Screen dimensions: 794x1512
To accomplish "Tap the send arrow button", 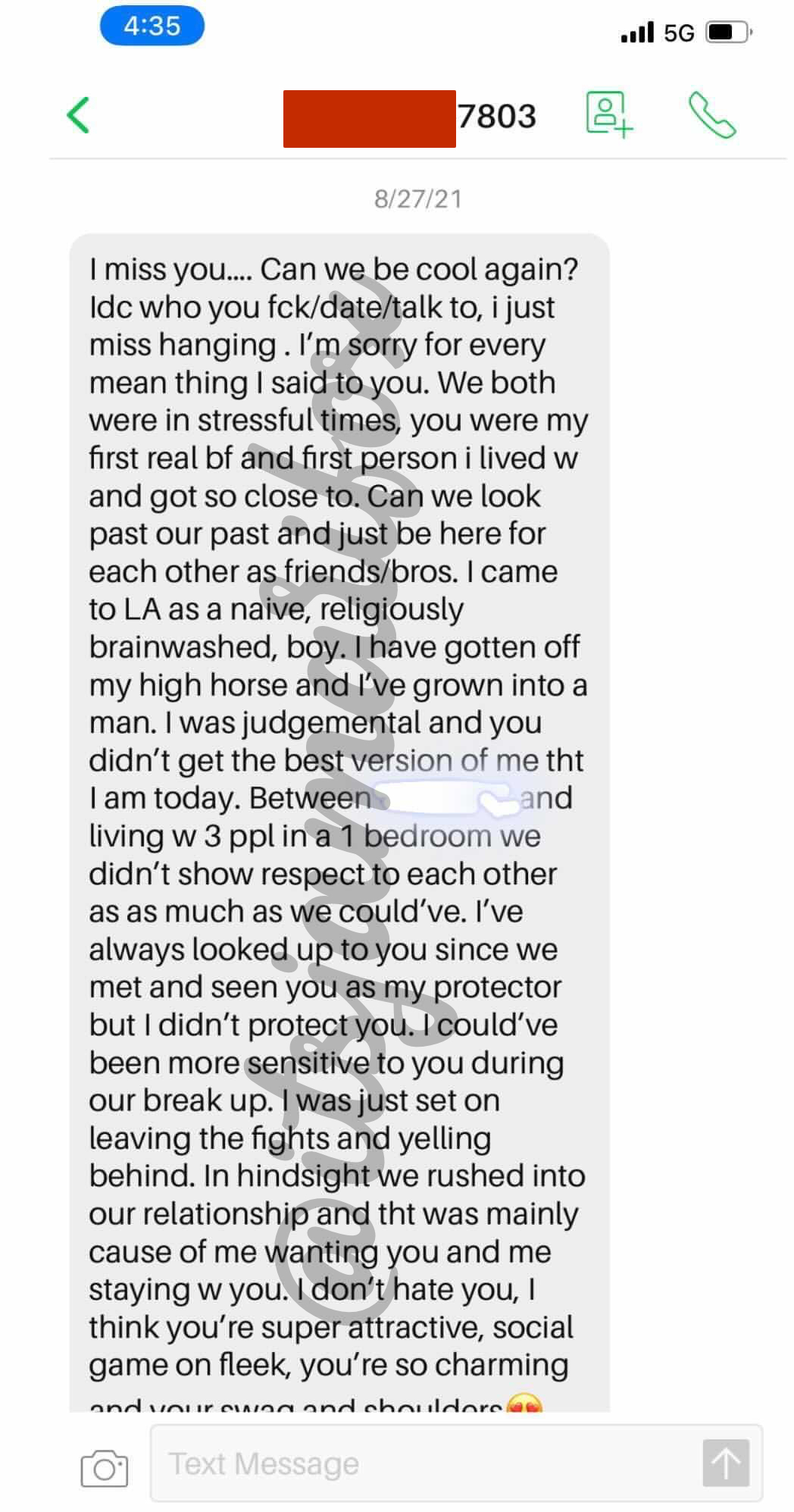I will 725,1463.
